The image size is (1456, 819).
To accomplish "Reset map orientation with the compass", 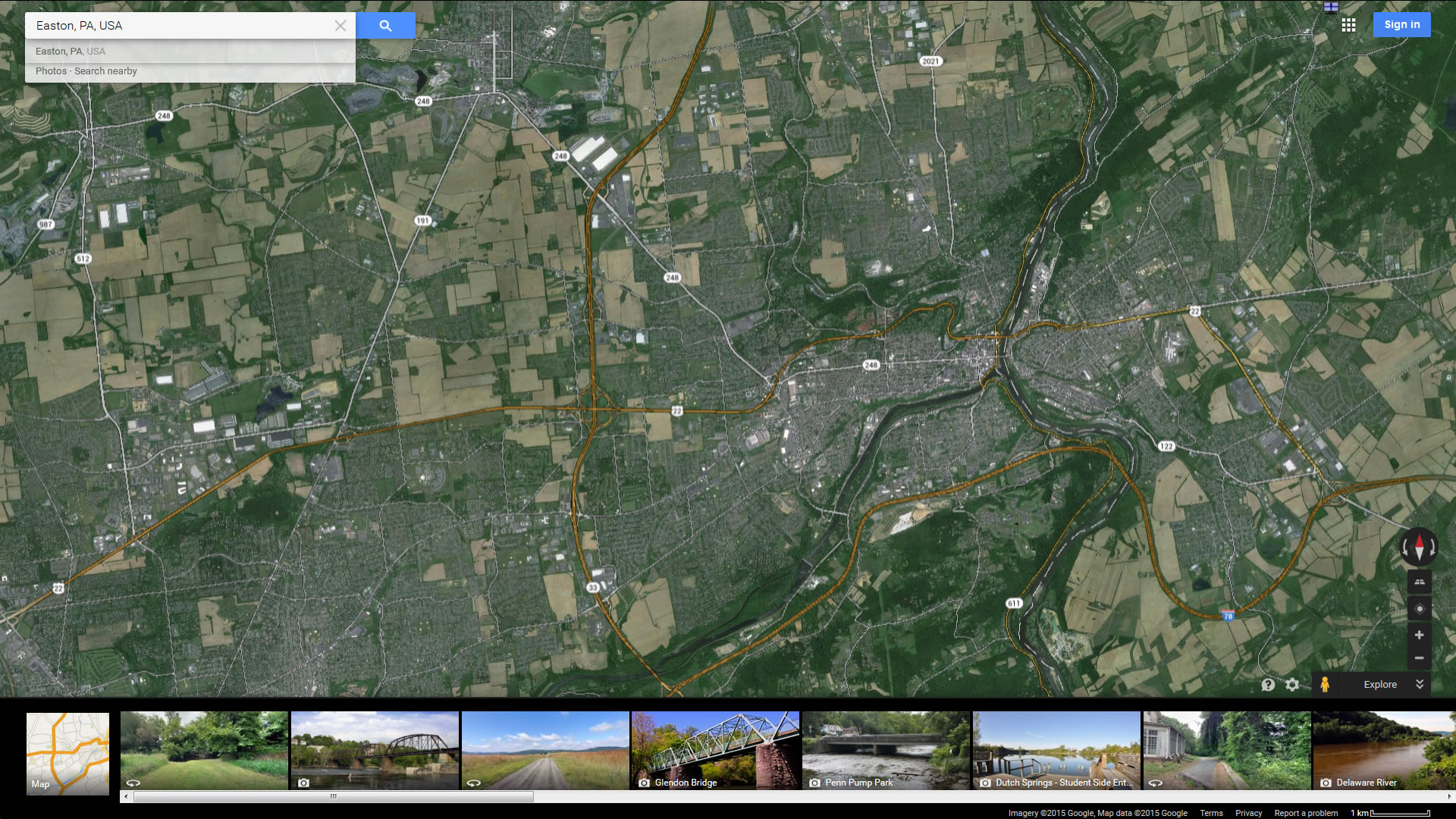I will 1419,546.
